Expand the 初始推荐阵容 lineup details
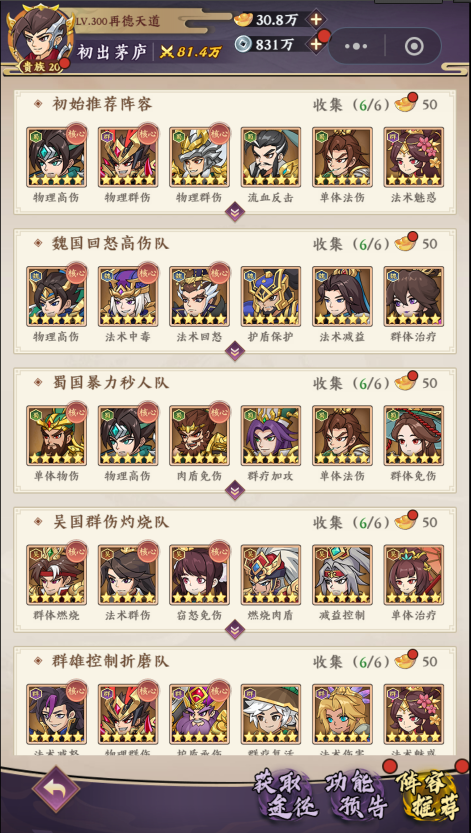The width and height of the screenshot is (471, 833). click(235, 212)
